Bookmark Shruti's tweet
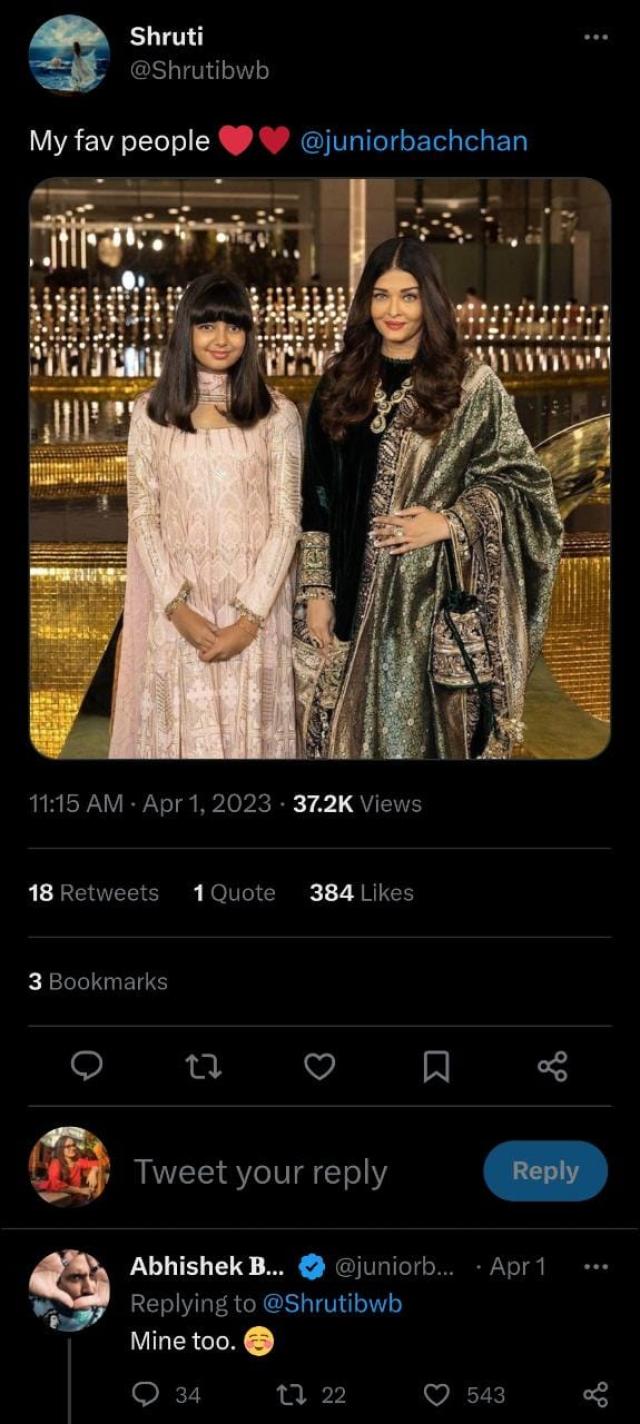Image resolution: width=640 pixels, height=1424 pixels. click(x=435, y=1068)
